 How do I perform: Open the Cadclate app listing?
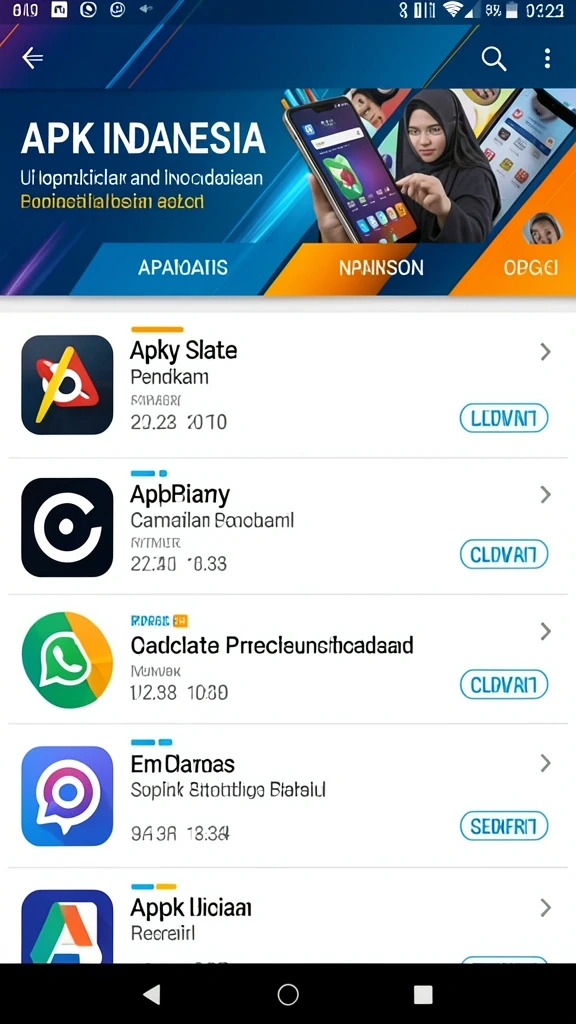tap(288, 659)
